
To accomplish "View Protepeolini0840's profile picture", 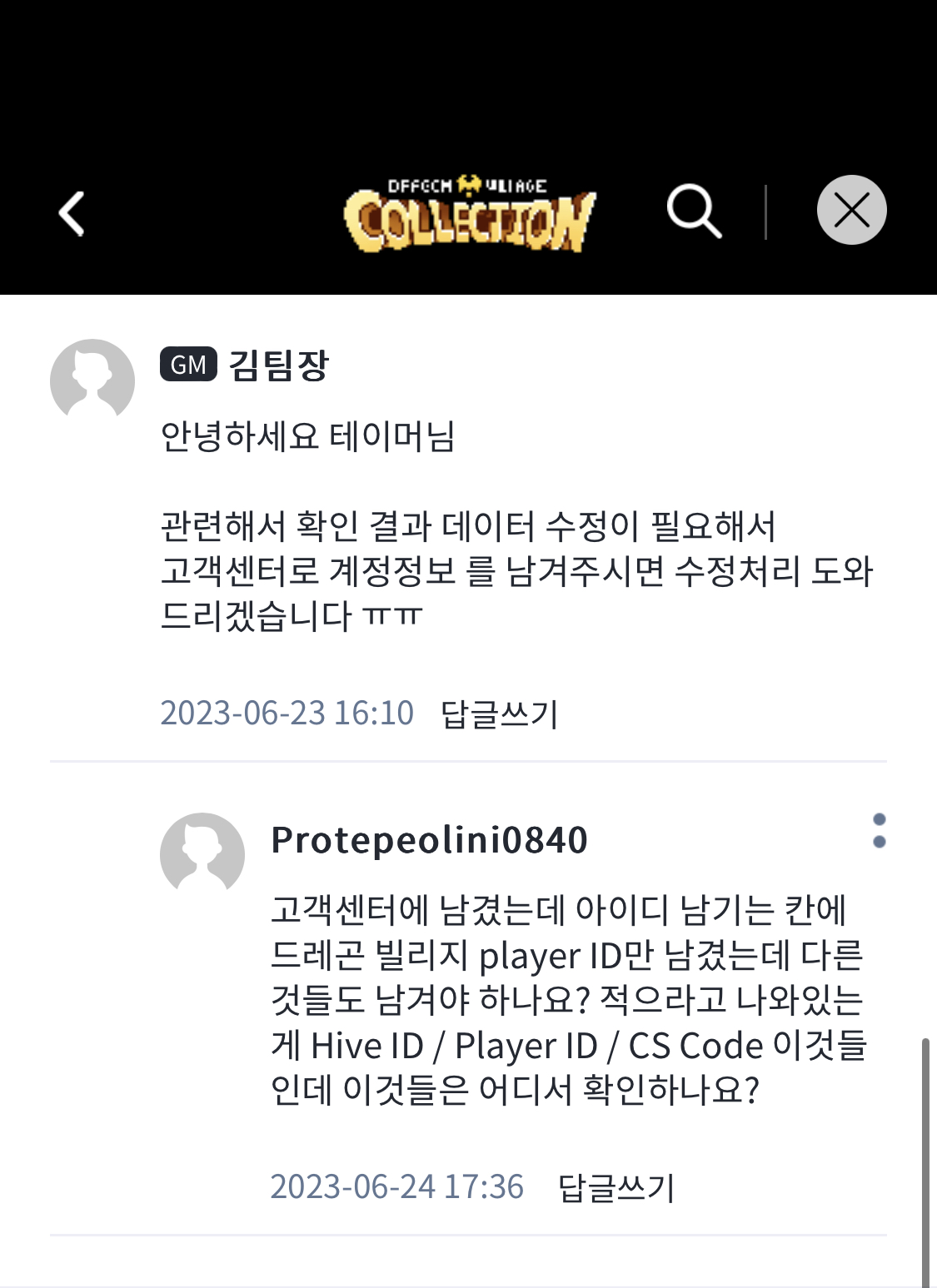I will click(x=202, y=854).
